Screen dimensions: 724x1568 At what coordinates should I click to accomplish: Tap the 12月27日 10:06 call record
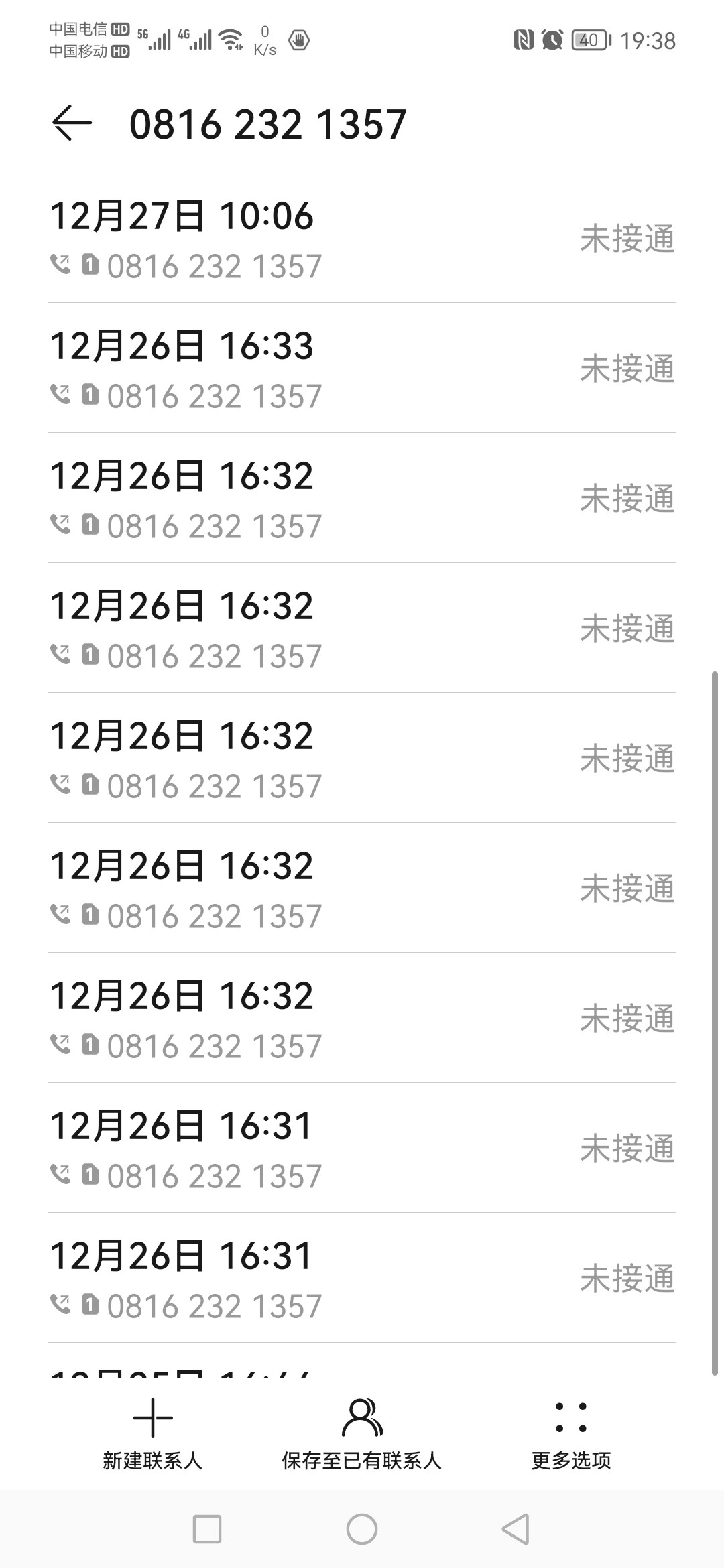point(362,239)
